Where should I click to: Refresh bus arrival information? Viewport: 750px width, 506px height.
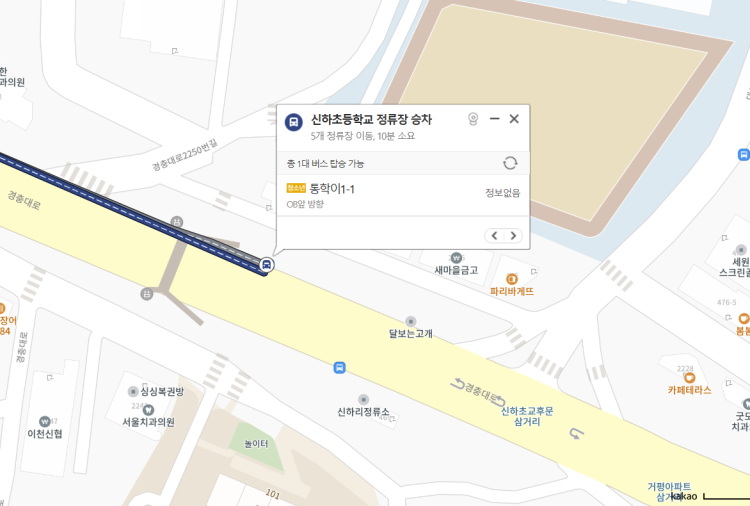tap(510, 163)
